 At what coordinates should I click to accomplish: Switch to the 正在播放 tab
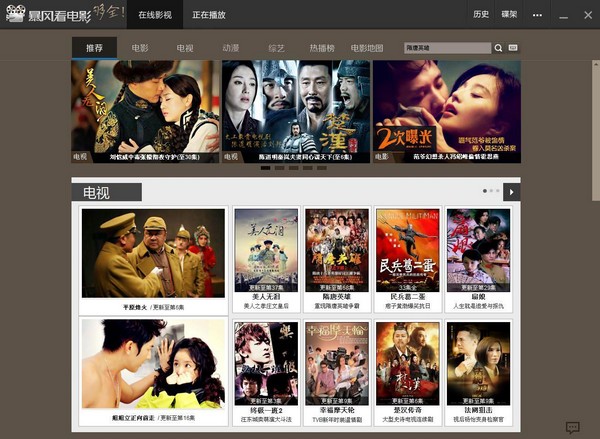(x=209, y=15)
